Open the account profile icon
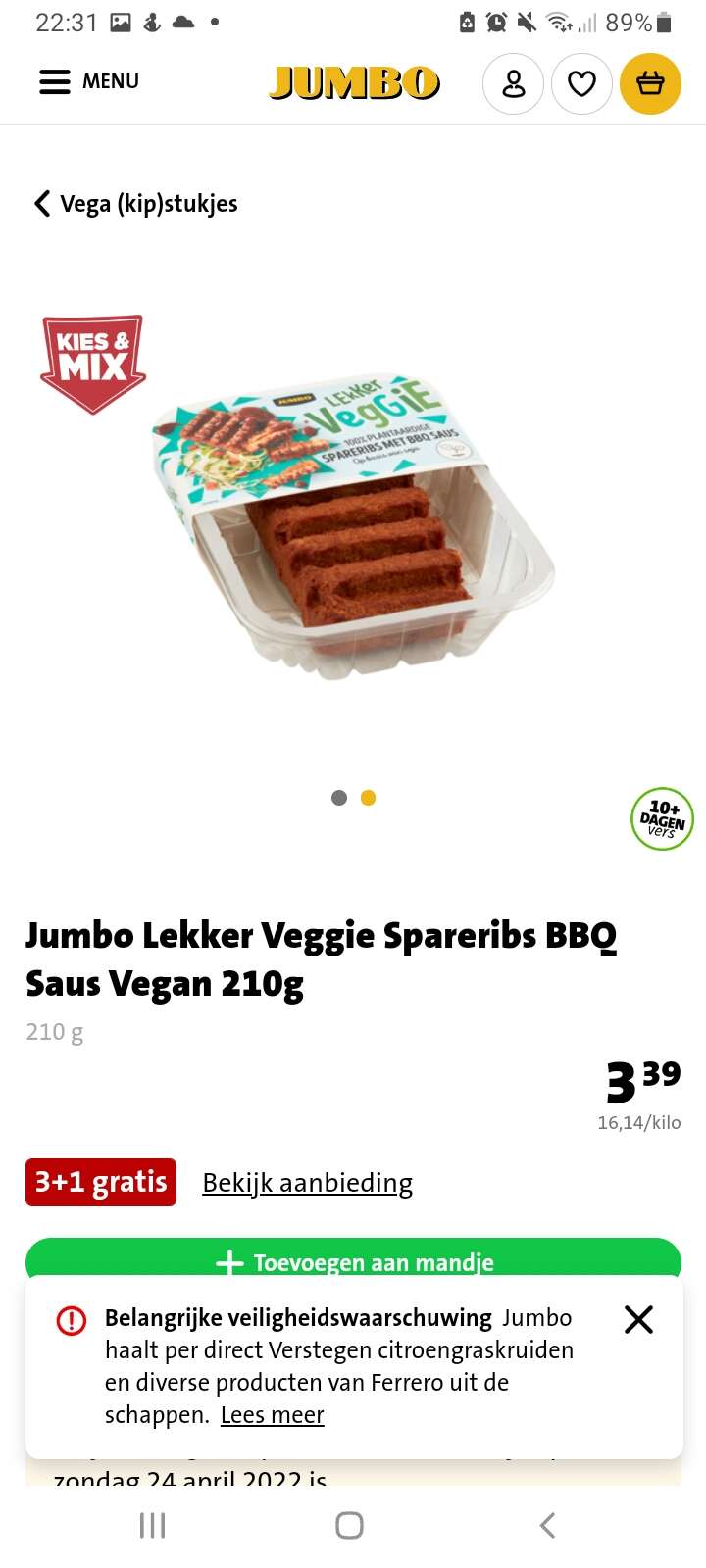Screen dimensions: 706x1568 coord(513,84)
